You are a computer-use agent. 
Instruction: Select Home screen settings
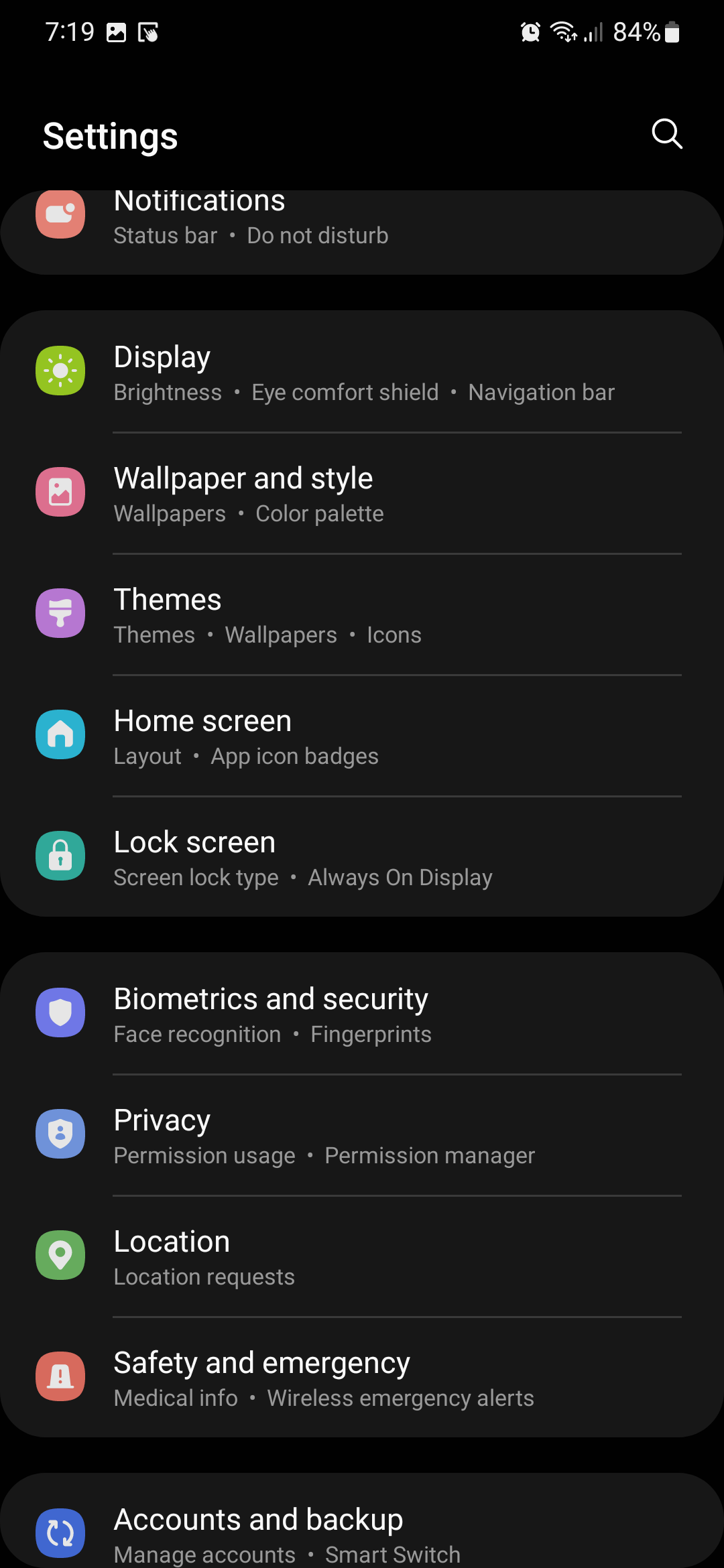click(362, 736)
